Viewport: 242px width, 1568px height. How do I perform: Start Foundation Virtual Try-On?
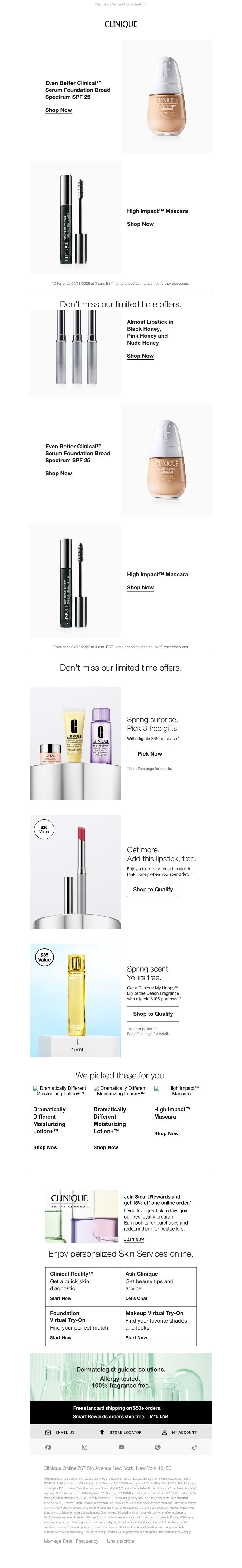tap(60, 1338)
